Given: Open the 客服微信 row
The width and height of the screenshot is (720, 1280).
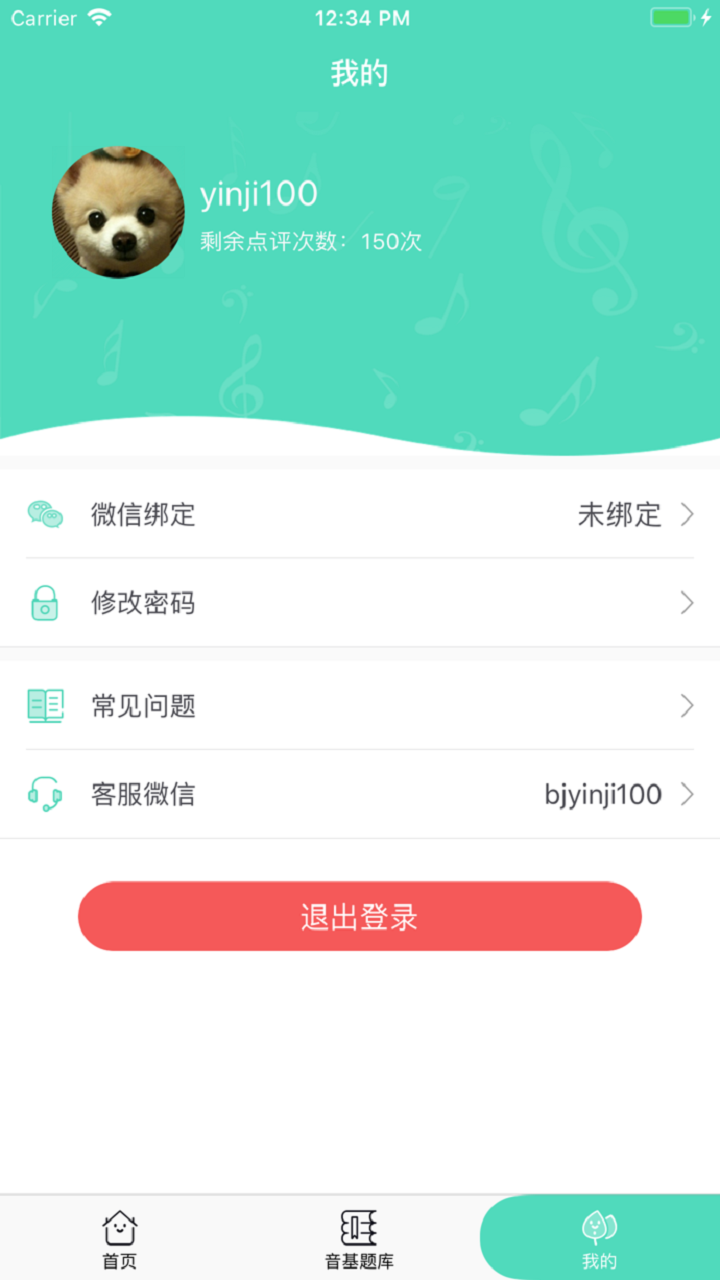Looking at the screenshot, I should click(360, 794).
